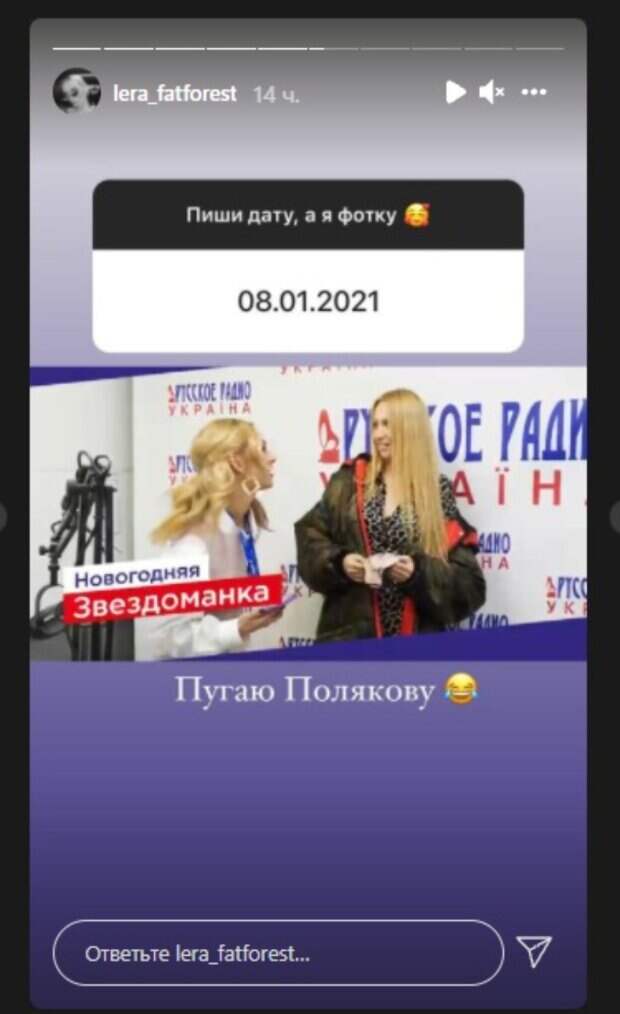Open the story overflow menu
Image resolution: width=620 pixels, height=1014 pixels.
click(534, 93)
